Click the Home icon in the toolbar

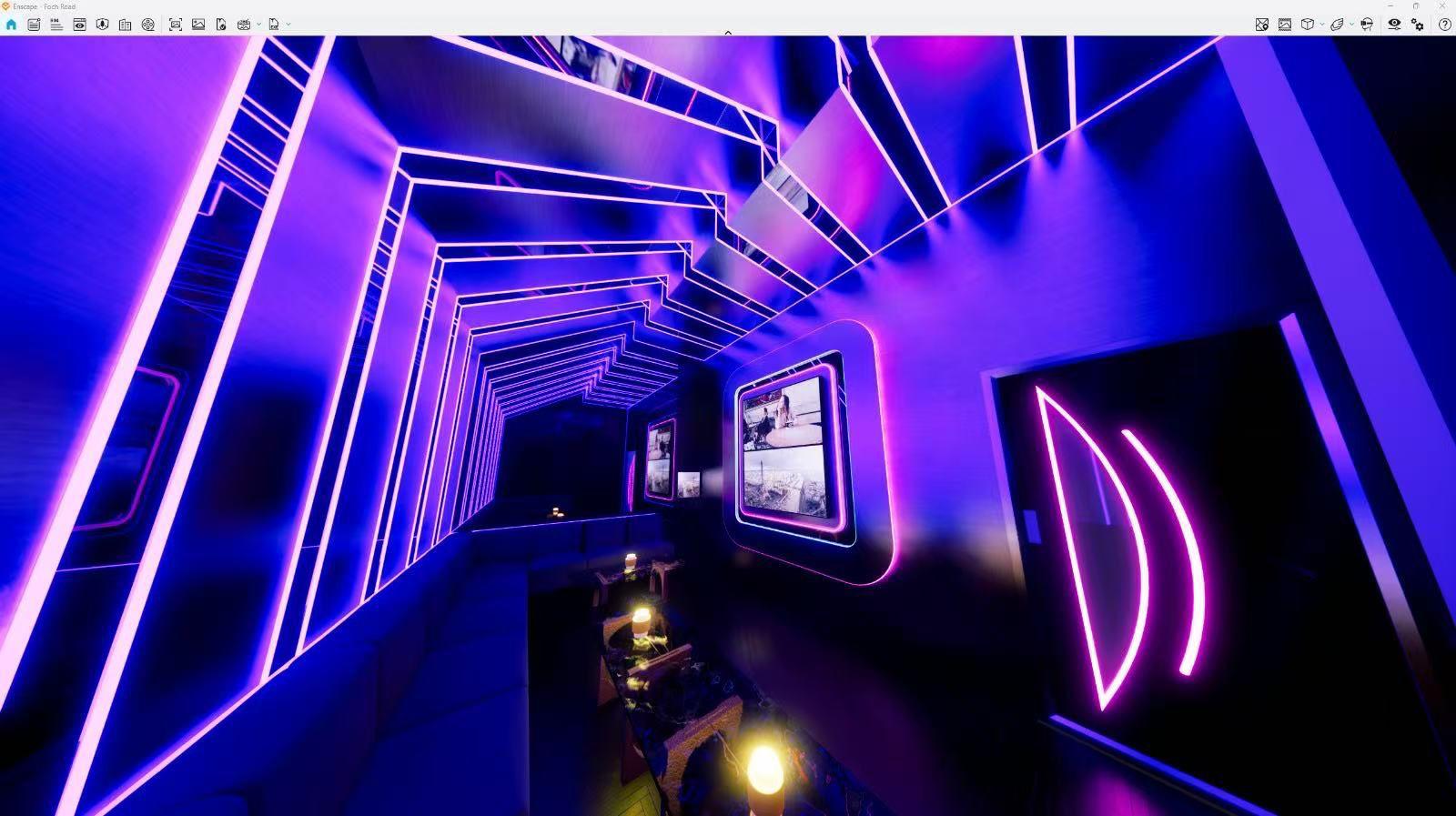11,25
